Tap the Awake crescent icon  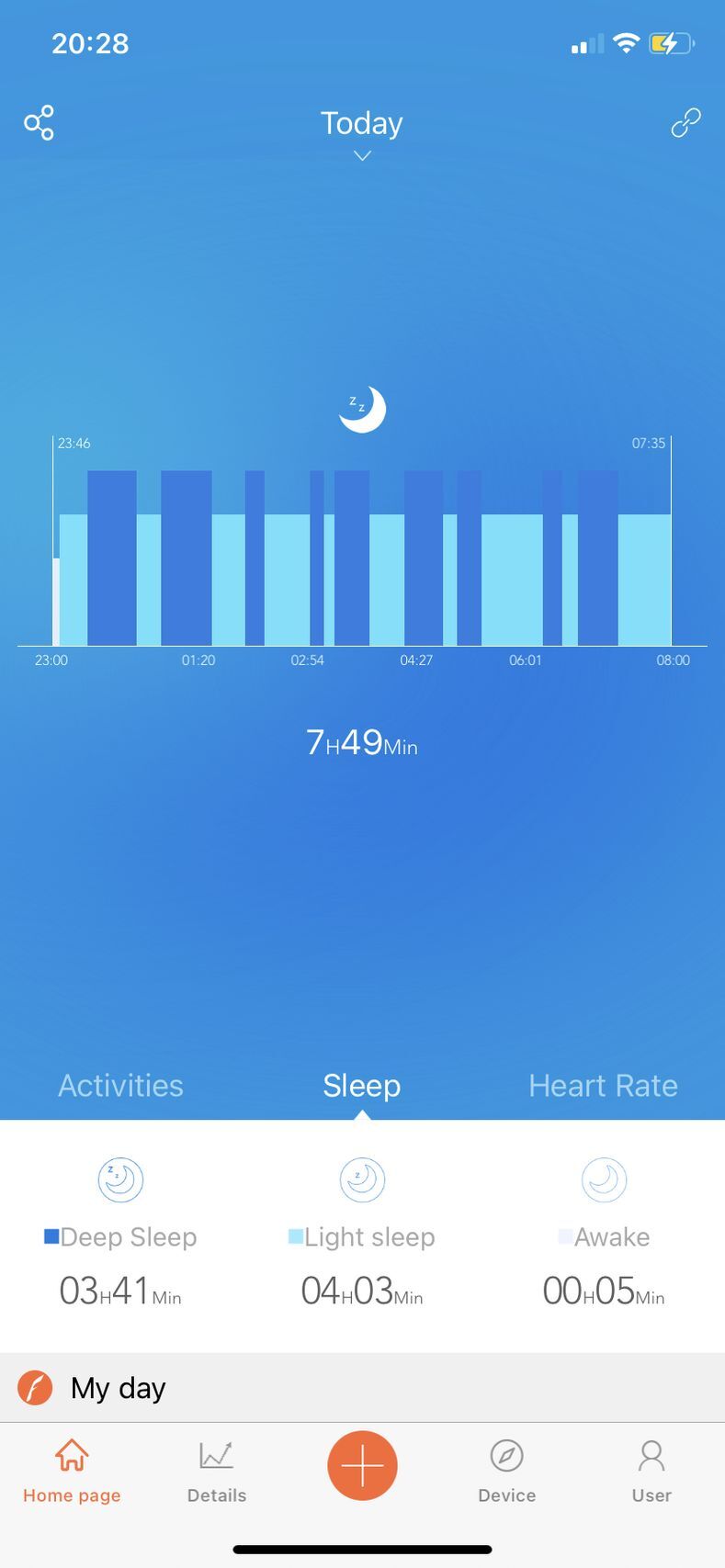click(x=603, y=1179)
